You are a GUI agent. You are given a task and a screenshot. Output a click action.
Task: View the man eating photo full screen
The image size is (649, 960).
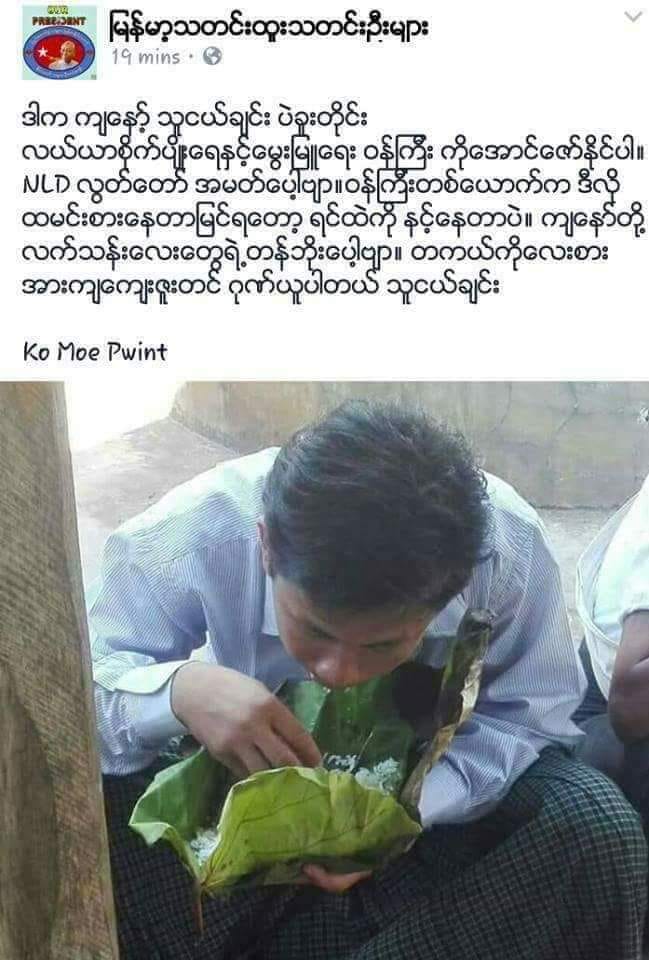(324, 670)
